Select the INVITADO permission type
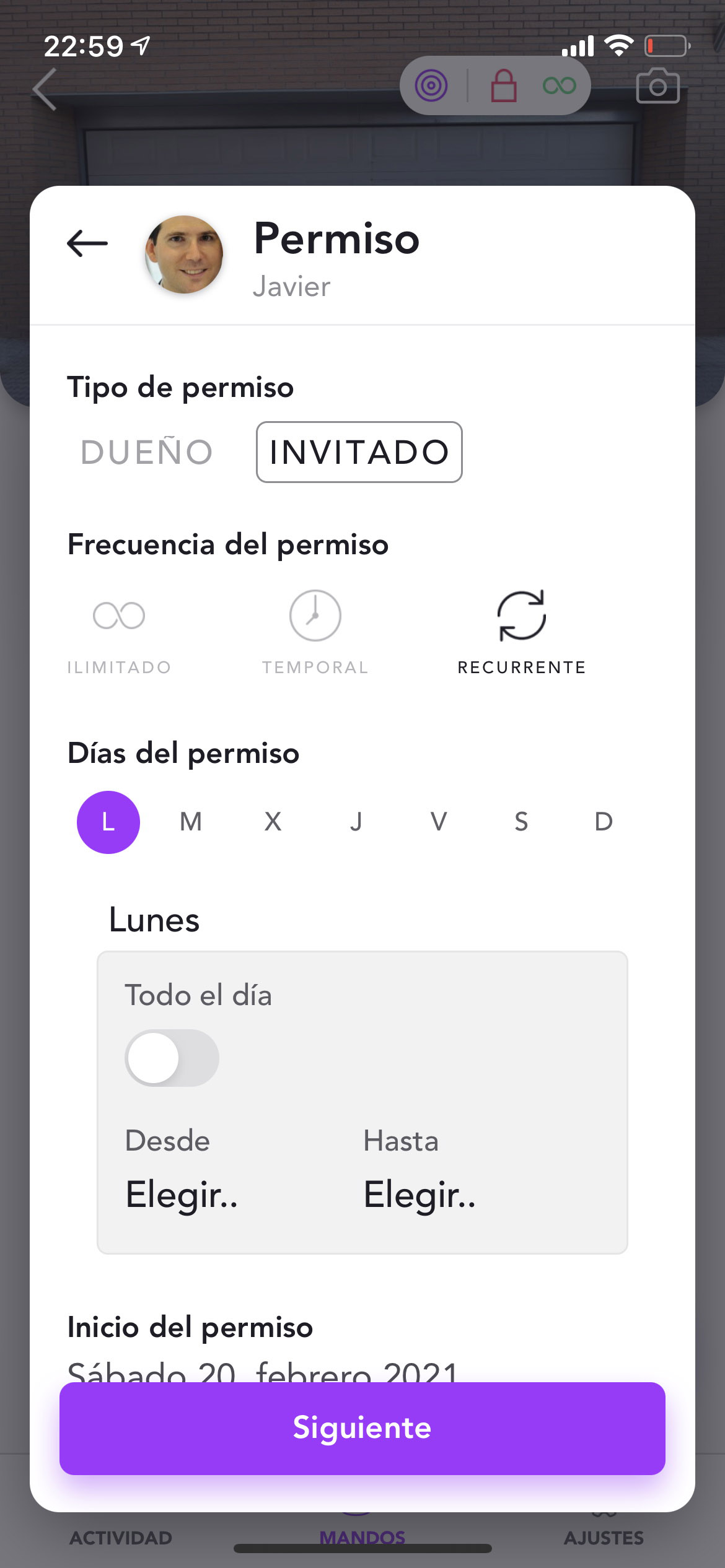Screen dimensions: 725x1568 (x=359, y=452)
